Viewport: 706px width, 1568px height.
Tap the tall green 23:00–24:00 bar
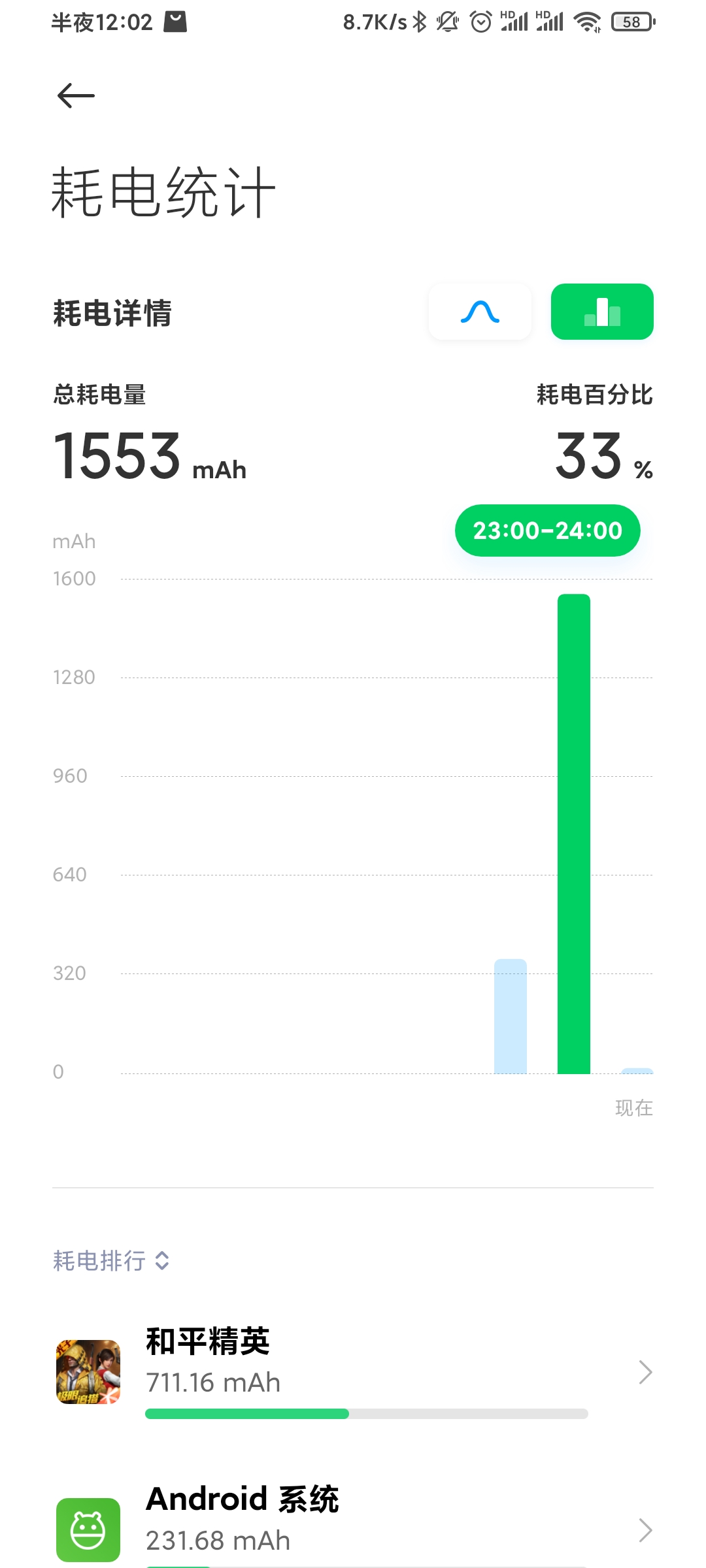click(574, 834)
